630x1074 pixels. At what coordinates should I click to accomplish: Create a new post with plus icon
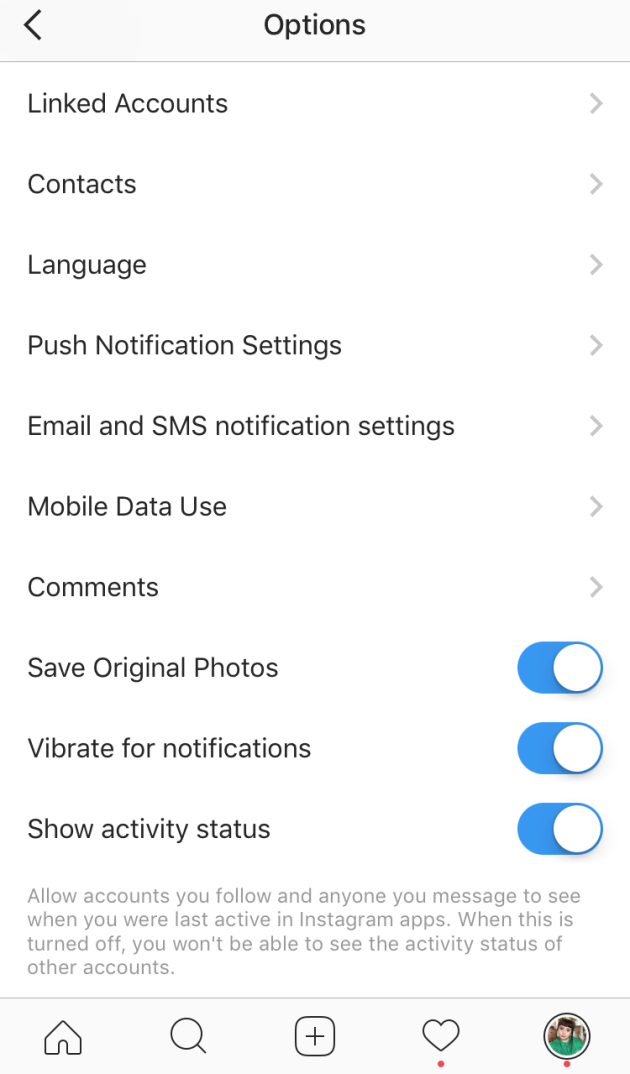(315, 1036)
